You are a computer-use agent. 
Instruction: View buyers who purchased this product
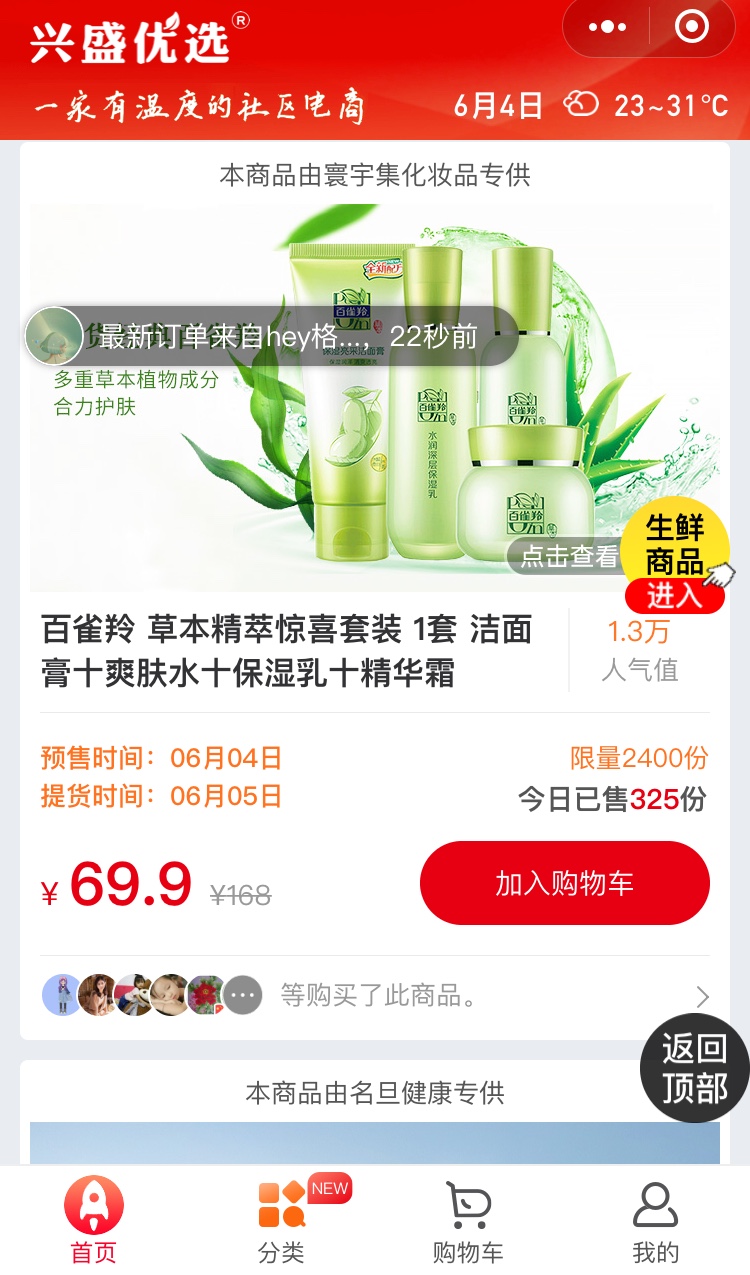(375, 996)
